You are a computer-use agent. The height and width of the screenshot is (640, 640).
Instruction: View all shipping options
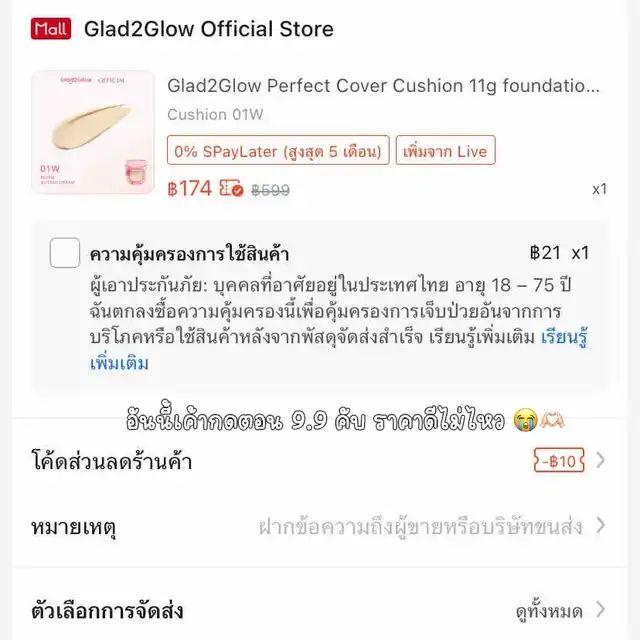556,610
